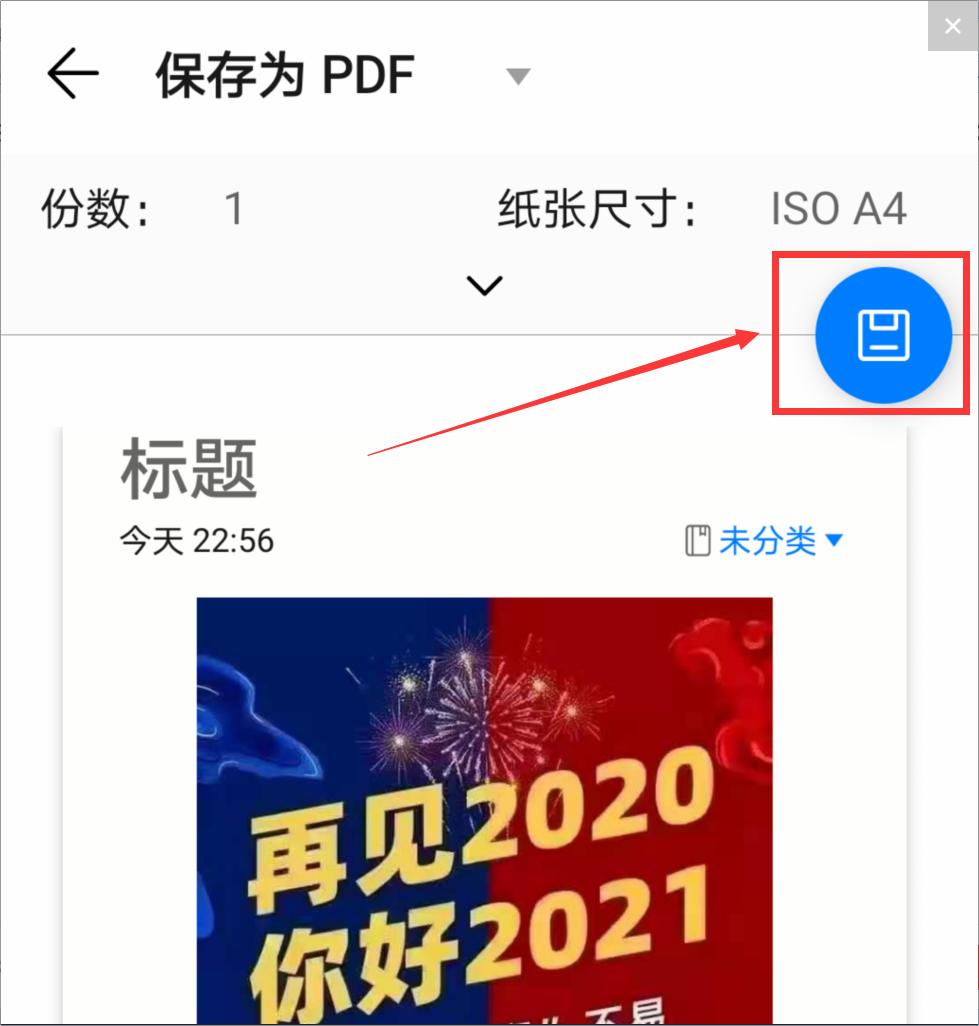Open the paper size ISO A4 selector
This screenshot has height=1026, width=979.
pos(838,209)
